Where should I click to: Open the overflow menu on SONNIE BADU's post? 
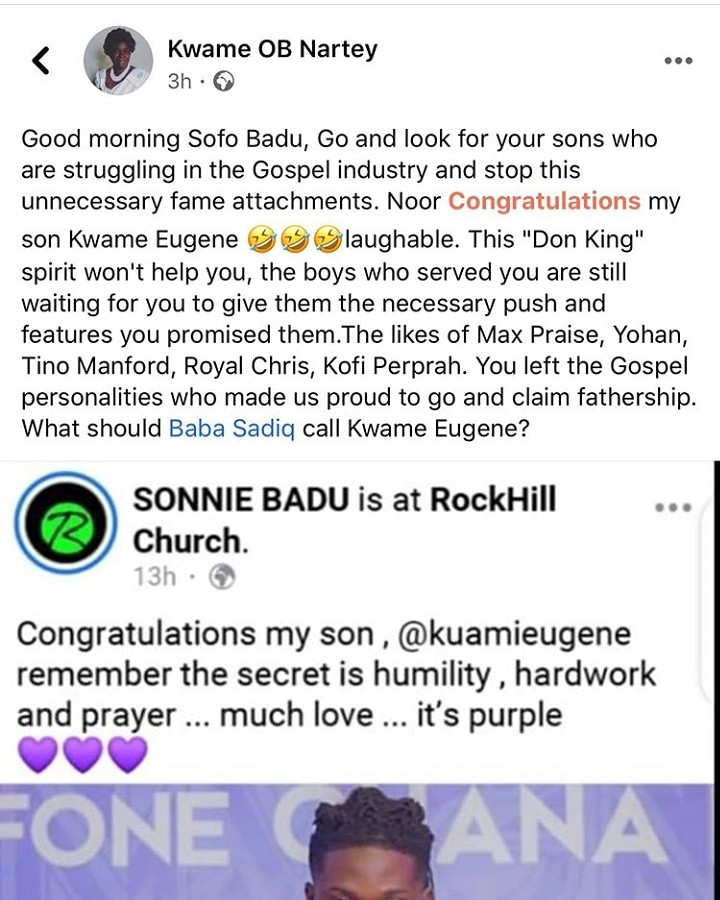click(672, 507)
